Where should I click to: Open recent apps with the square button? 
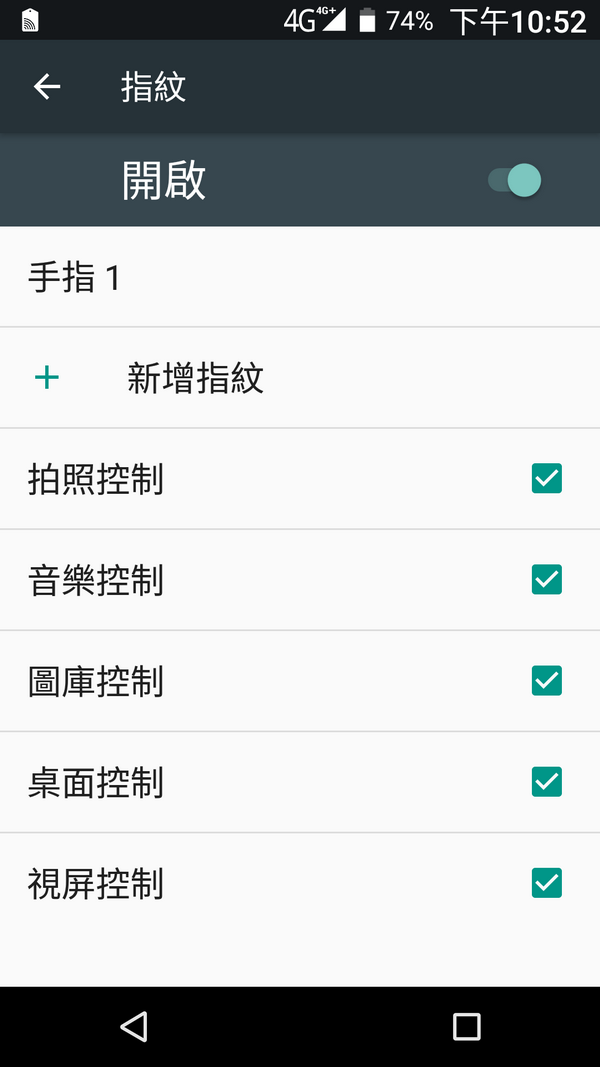tap(466, 1026)
